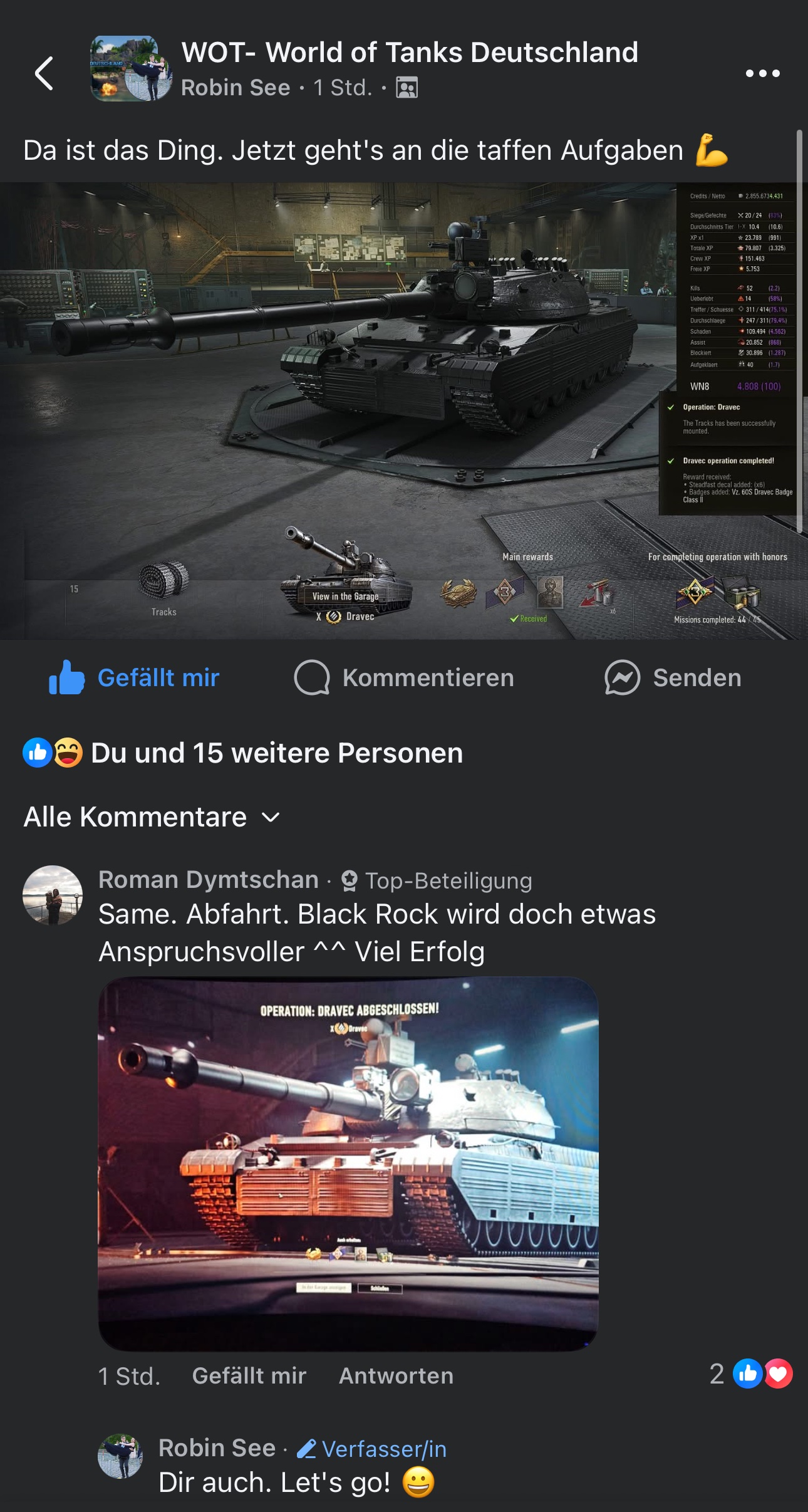This screenshot has height=1512, width=808.
Task: Open Robin See's avatar in reply
Action: [120, 1456]
